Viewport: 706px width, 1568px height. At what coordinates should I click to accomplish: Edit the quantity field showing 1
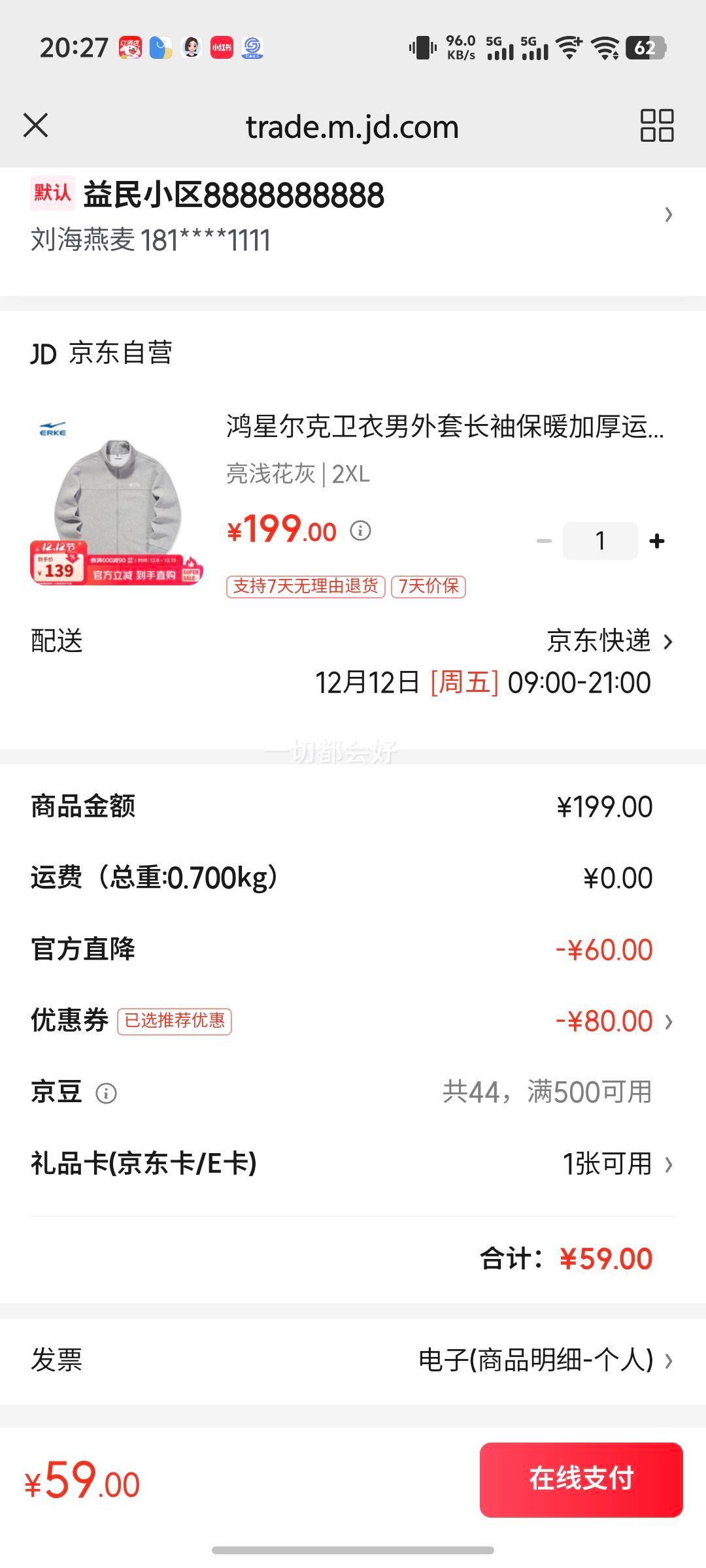pyautogui.click(x=600, y=541)
